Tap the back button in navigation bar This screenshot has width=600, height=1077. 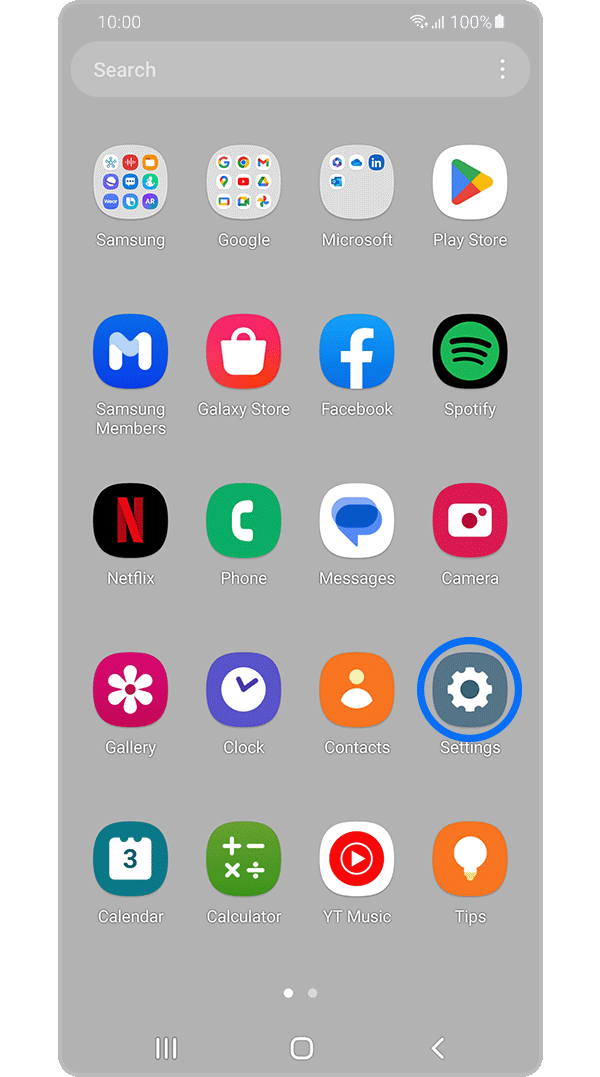click(x=437, y=1048)
